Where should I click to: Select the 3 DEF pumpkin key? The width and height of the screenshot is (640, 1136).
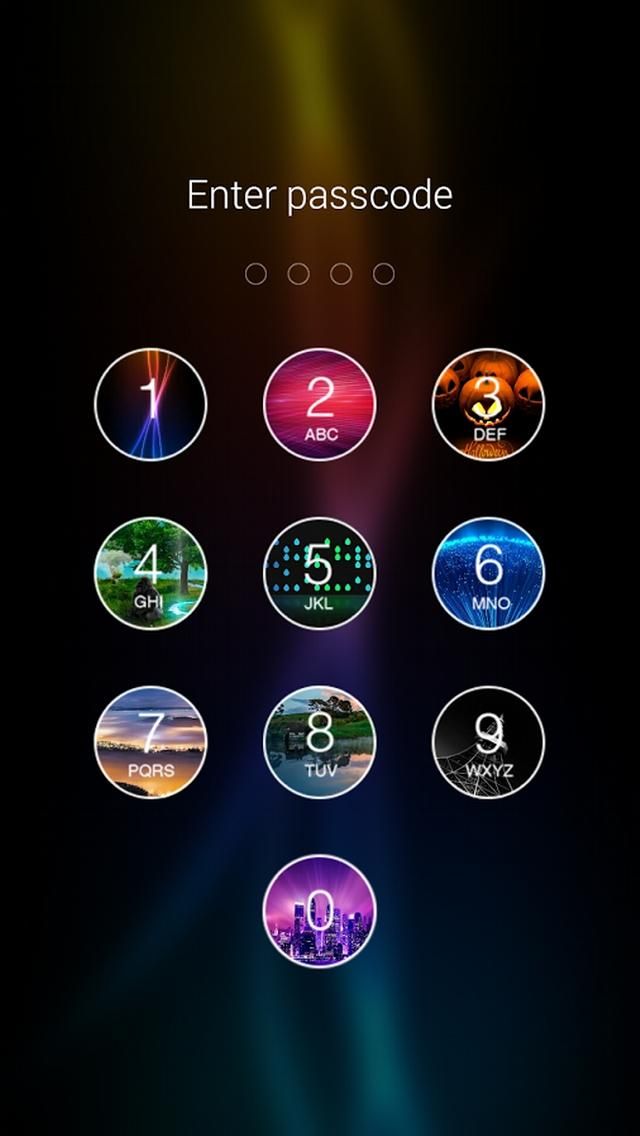[488, 404]
